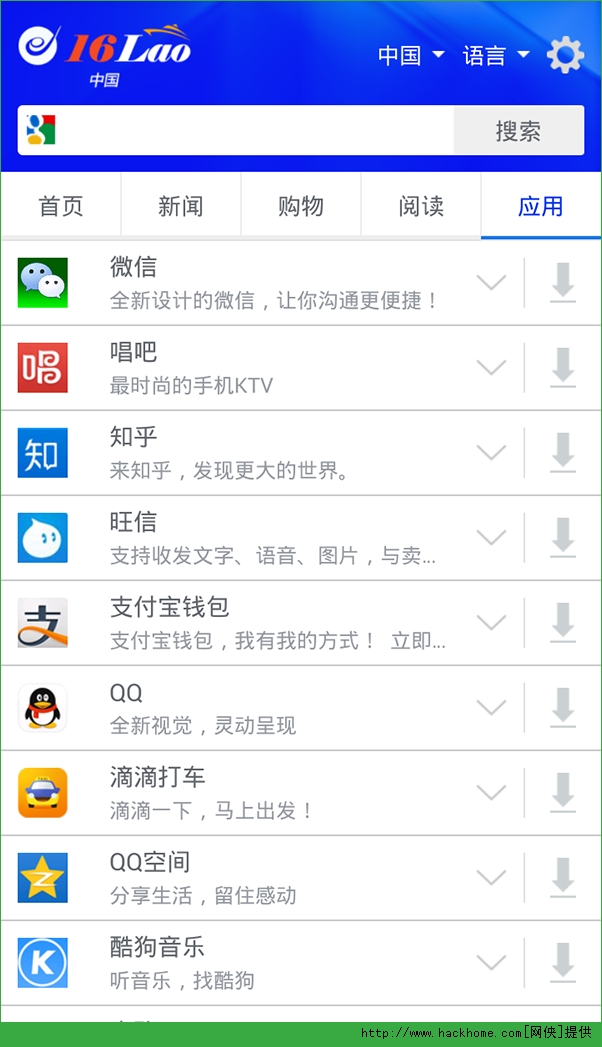Switch to the 首页 tab
This screenshot has width=602, height=1047.
[61, 206]
